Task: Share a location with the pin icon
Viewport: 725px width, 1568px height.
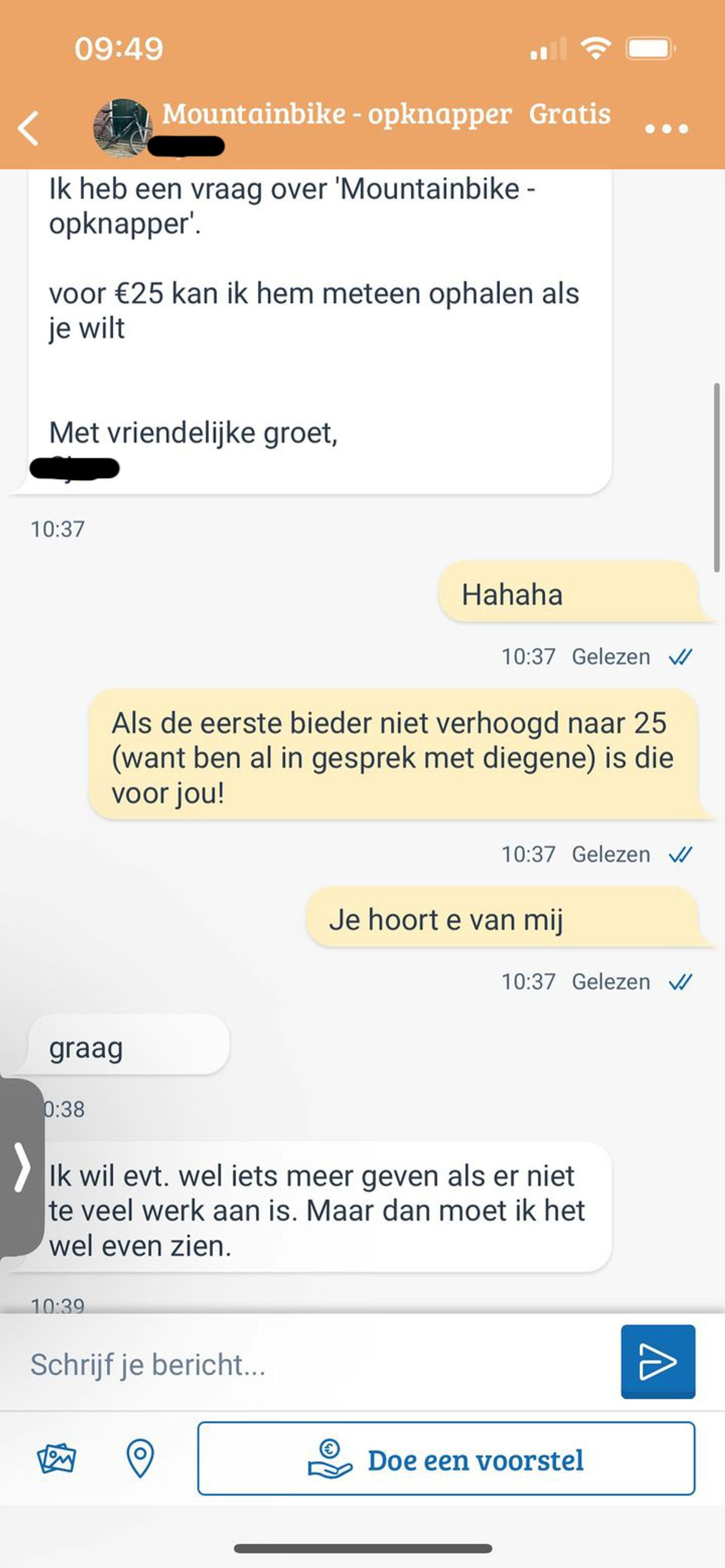Action: pos(140,1459)
